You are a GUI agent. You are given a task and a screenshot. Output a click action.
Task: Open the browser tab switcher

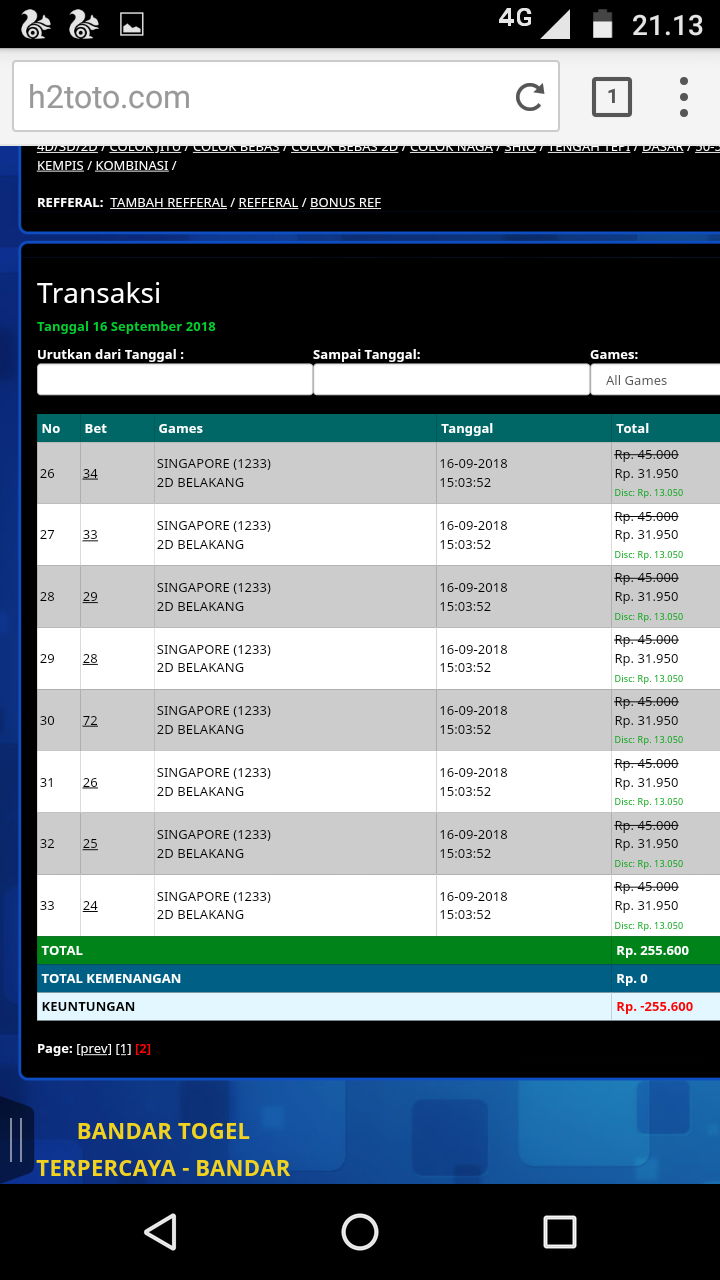click(612, 97)
